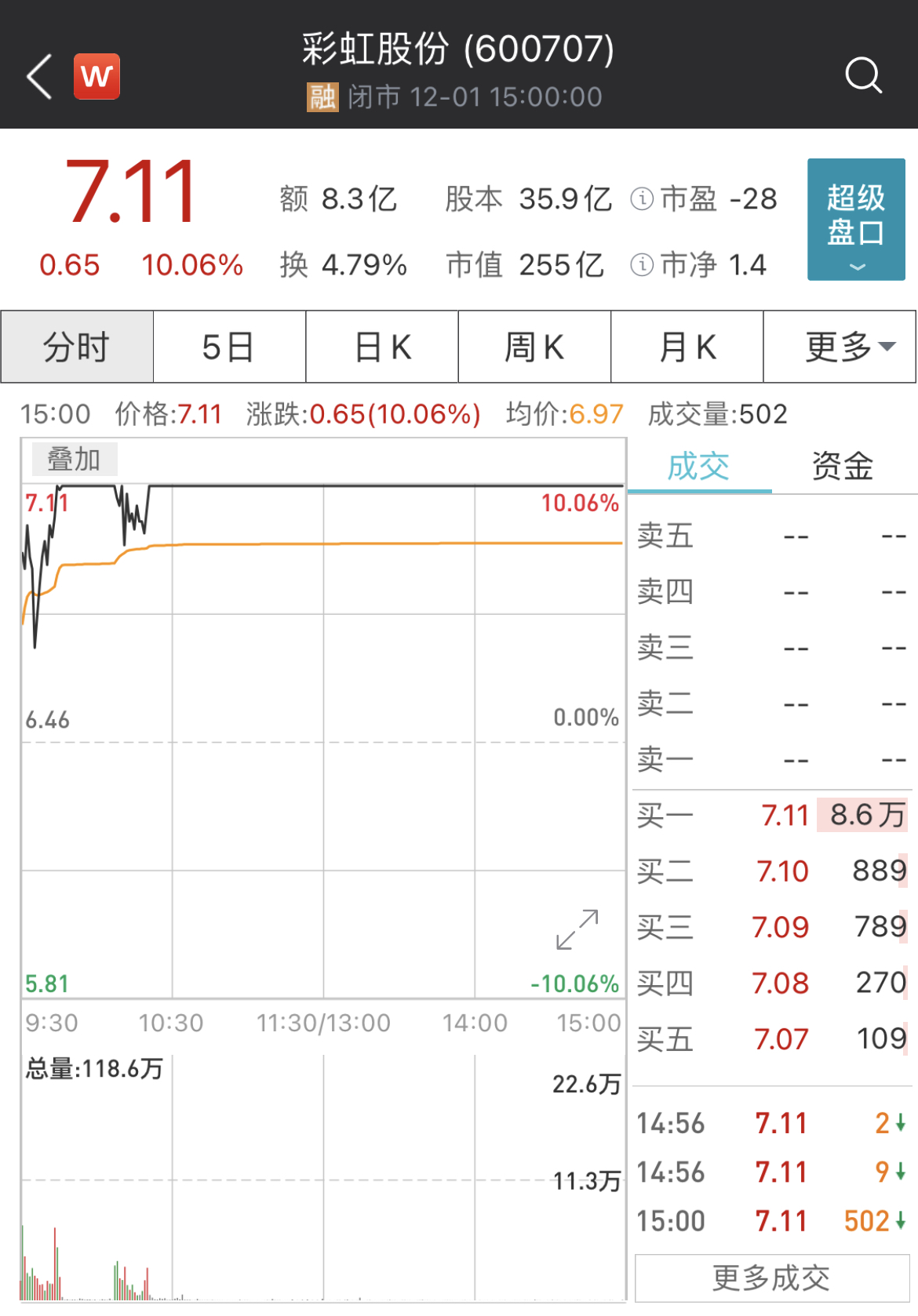Switch to the 成交 panel
The image size is (918, 1316).
[698, 466]
